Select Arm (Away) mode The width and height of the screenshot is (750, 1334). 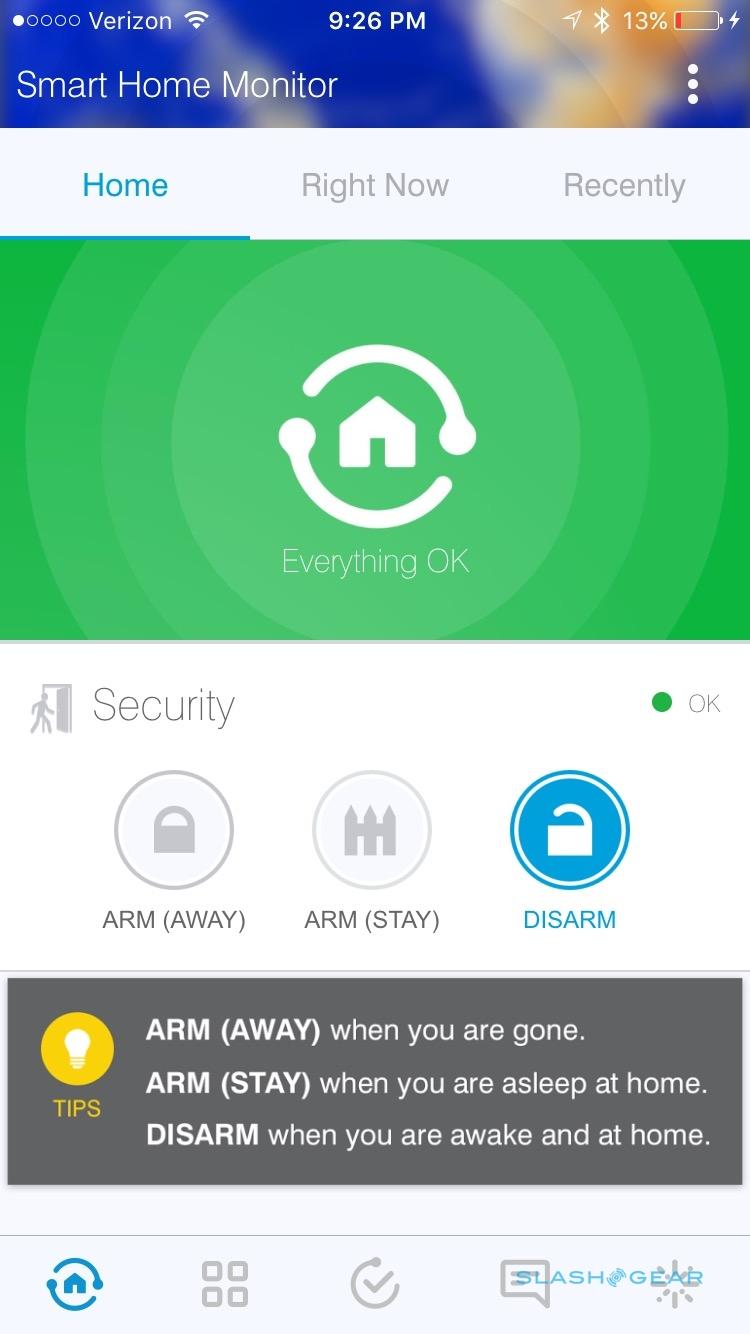click(174, 830)
